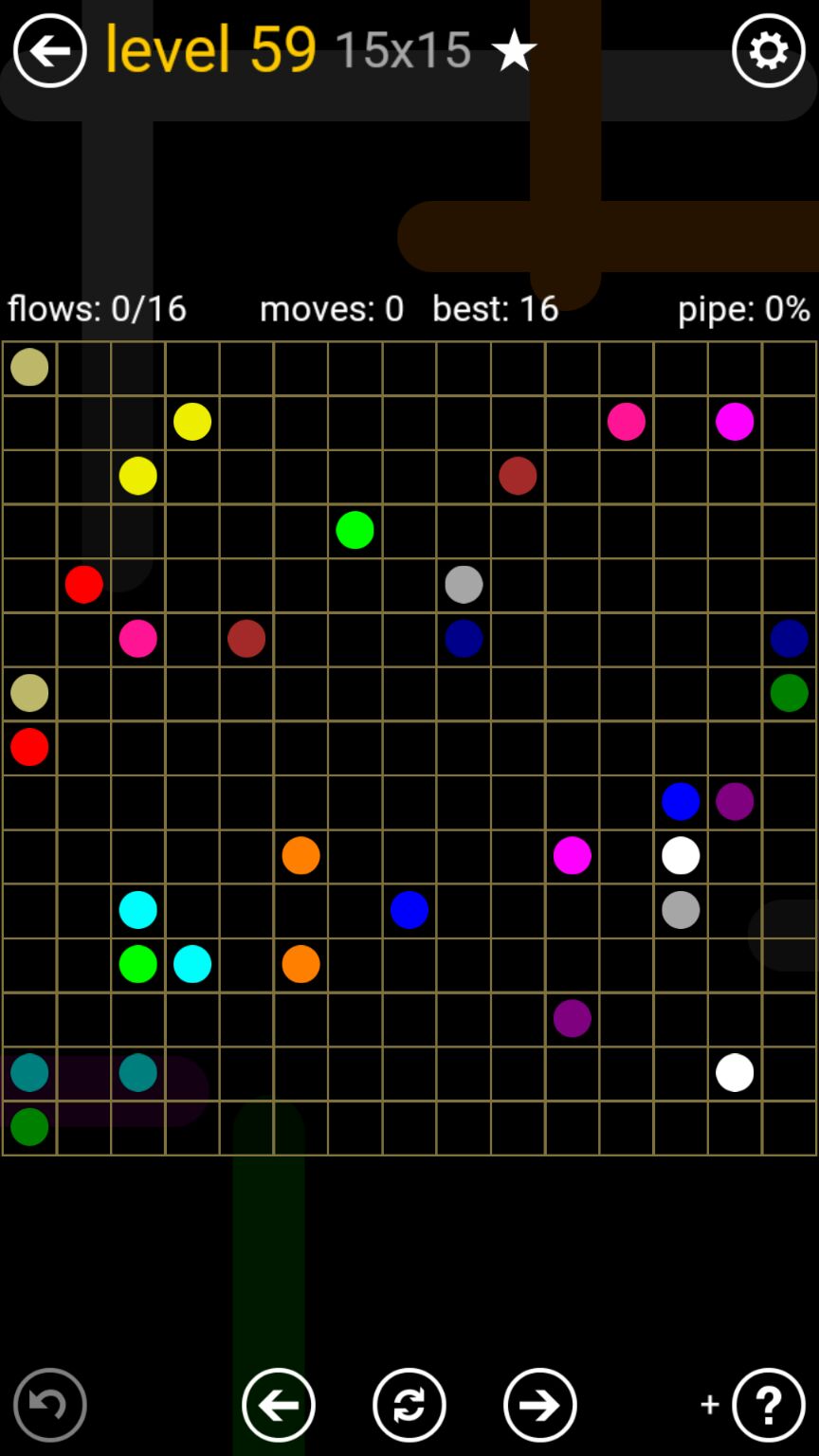Open the settings gear

coord(768,51)
